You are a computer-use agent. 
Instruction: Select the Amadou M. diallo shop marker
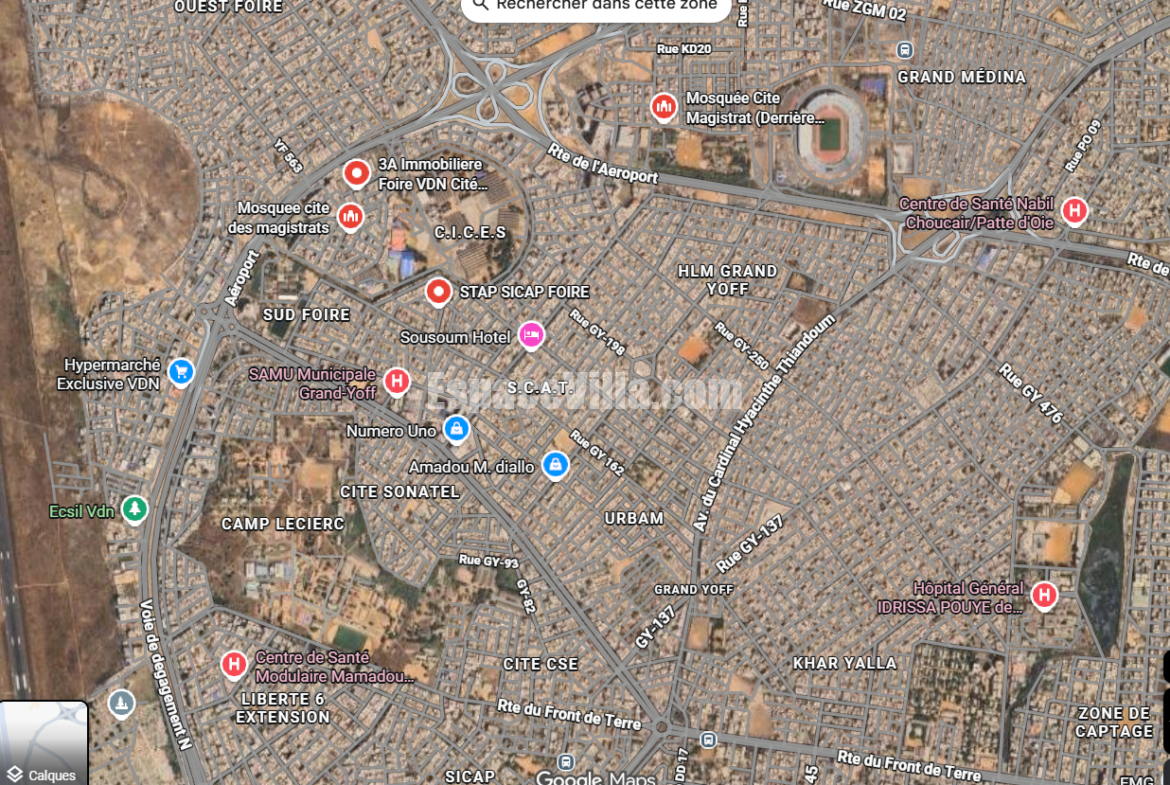pyautogui.click(x=555, y=465)
